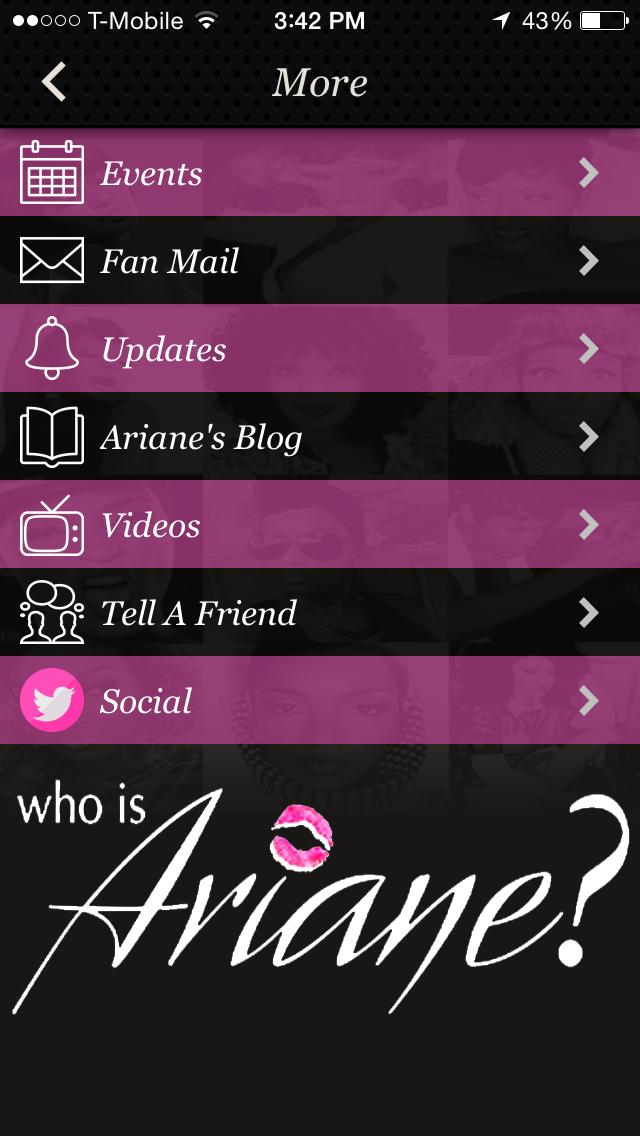Open the Videos section
The image size is (640, 1136).
320,525
